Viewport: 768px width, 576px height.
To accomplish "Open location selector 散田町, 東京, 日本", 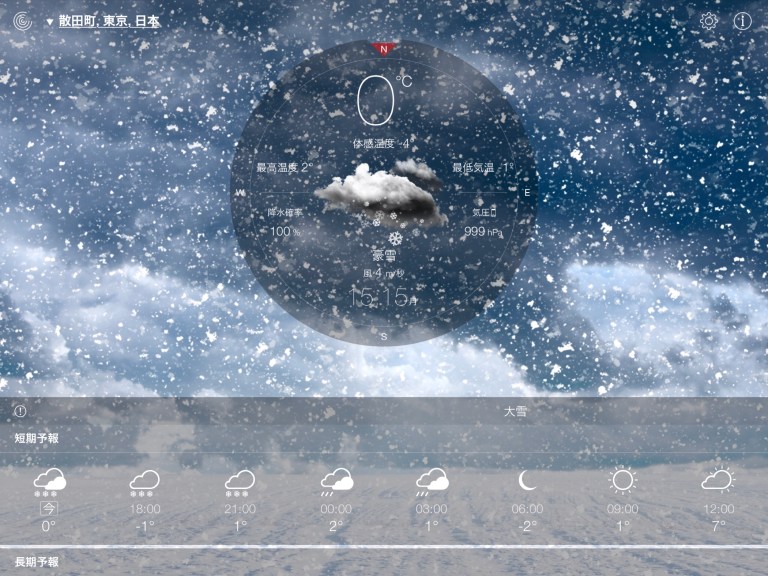I will coord(103,21).
